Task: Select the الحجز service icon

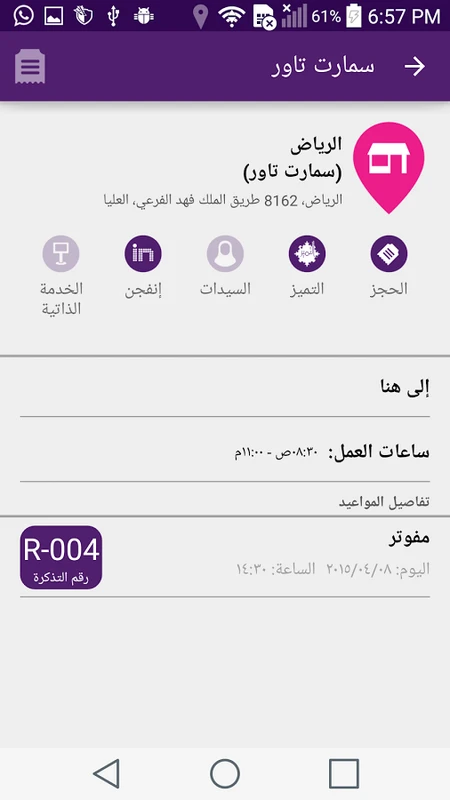Action: click(x=389, y=254)
